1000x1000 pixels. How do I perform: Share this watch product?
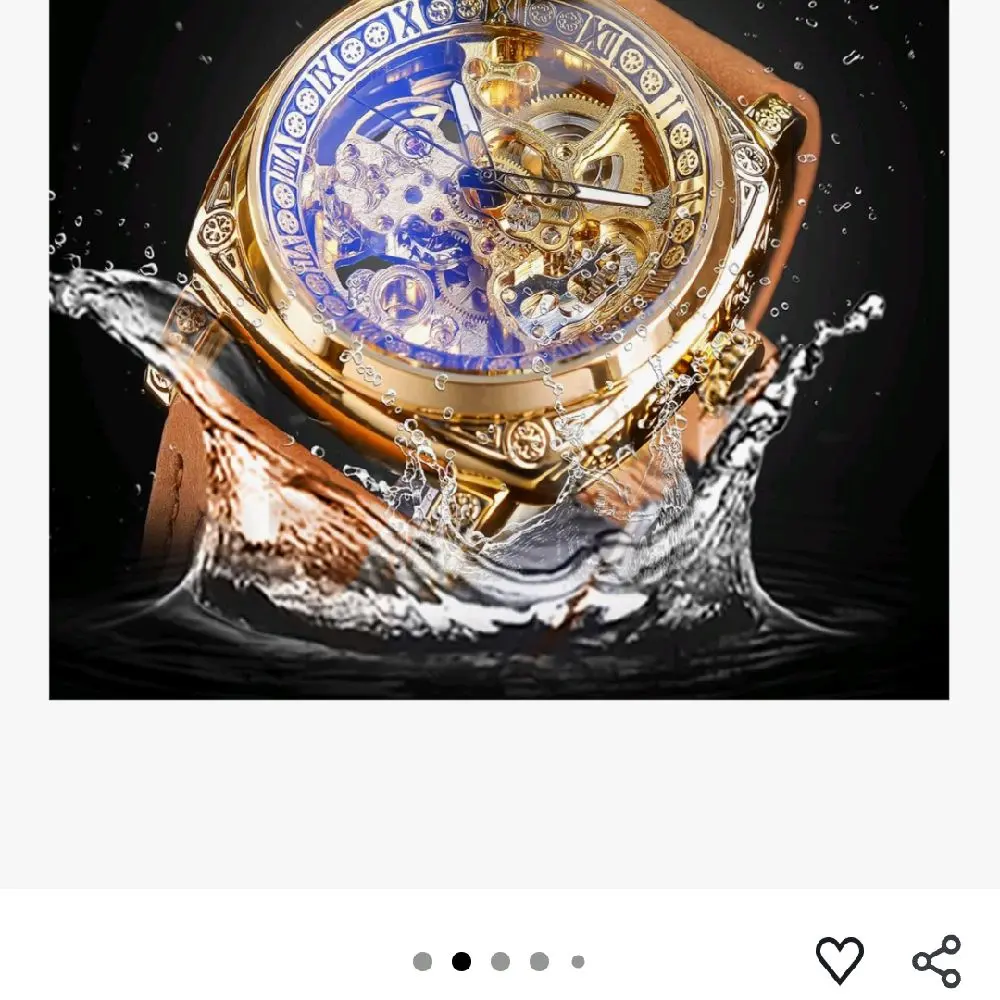(937, 961)
